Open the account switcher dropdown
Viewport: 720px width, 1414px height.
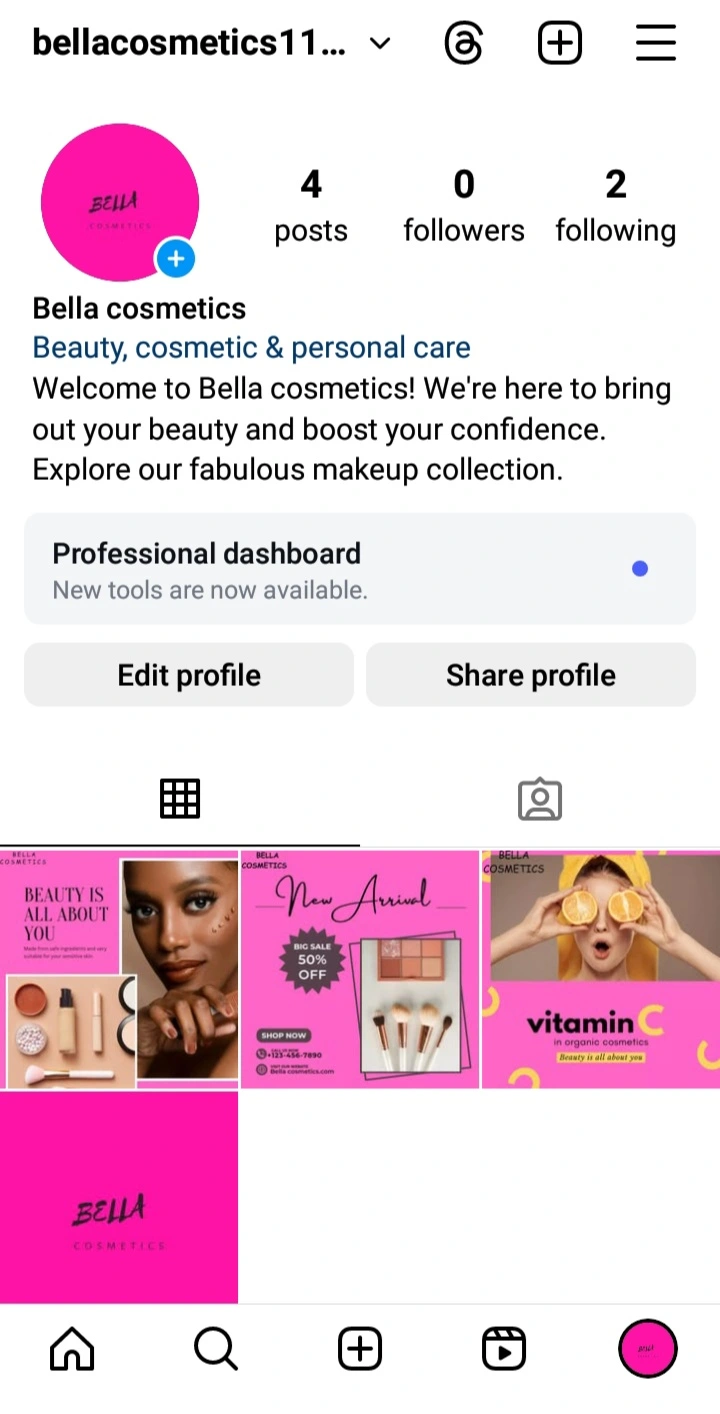tap(380, 43)
